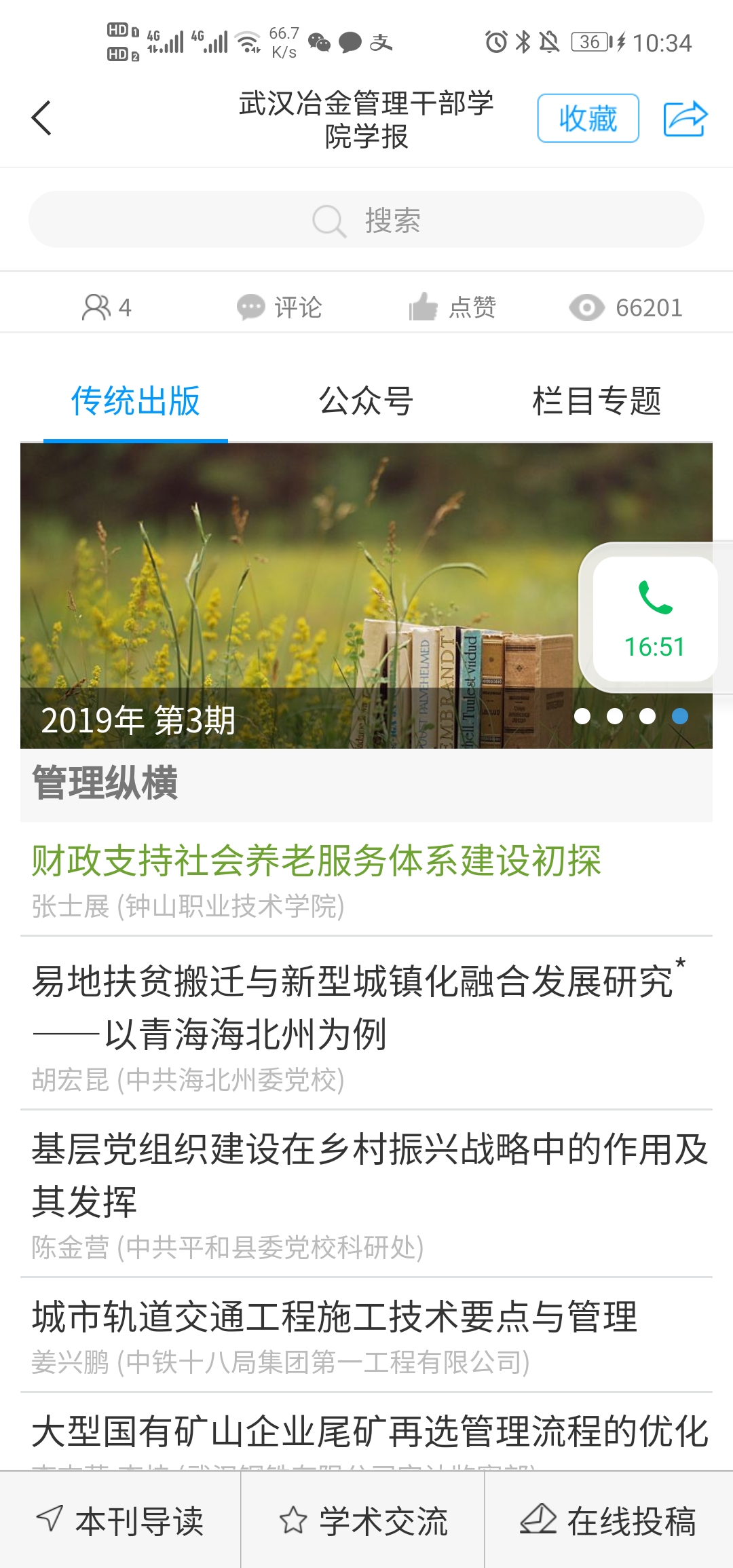Open article 财政支持社会养老服务体系建设初探

(x=316, y=861)
